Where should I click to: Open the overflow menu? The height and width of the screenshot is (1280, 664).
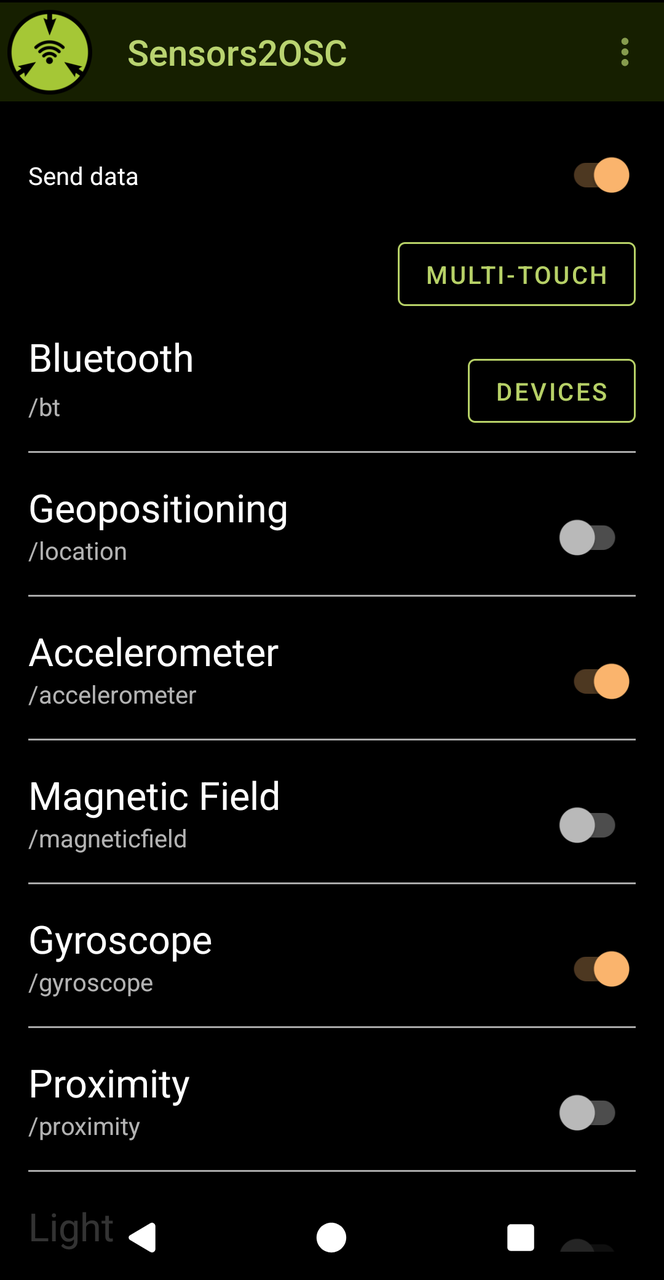point(625,52)
